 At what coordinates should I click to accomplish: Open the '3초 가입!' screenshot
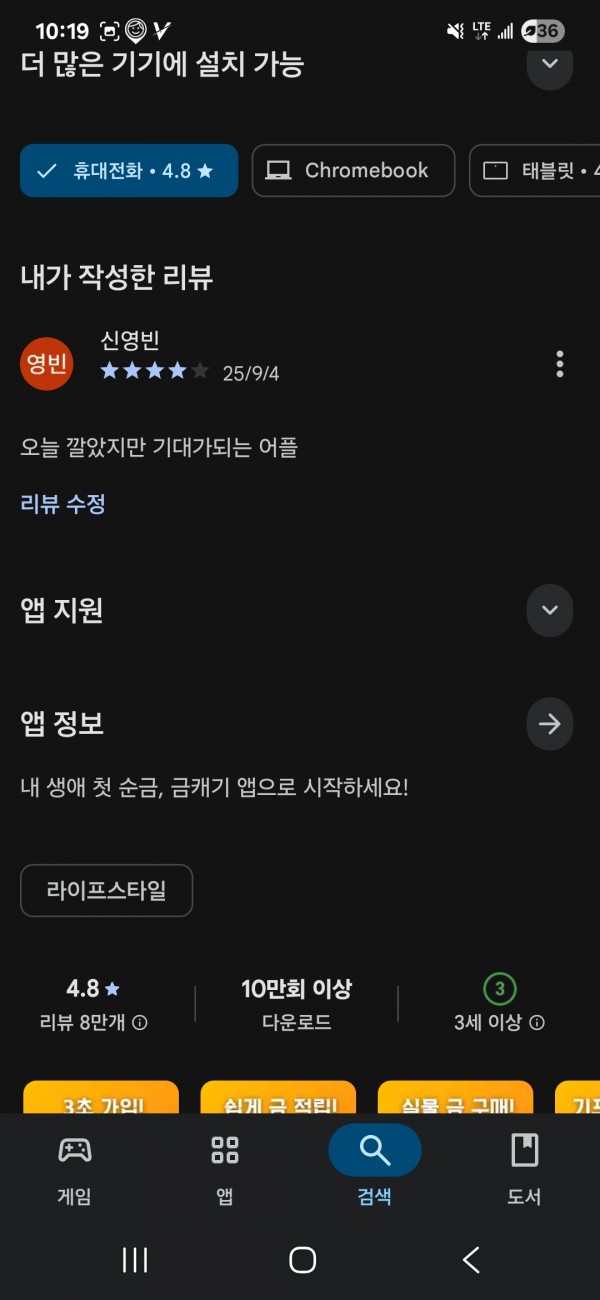point(100,1097)
